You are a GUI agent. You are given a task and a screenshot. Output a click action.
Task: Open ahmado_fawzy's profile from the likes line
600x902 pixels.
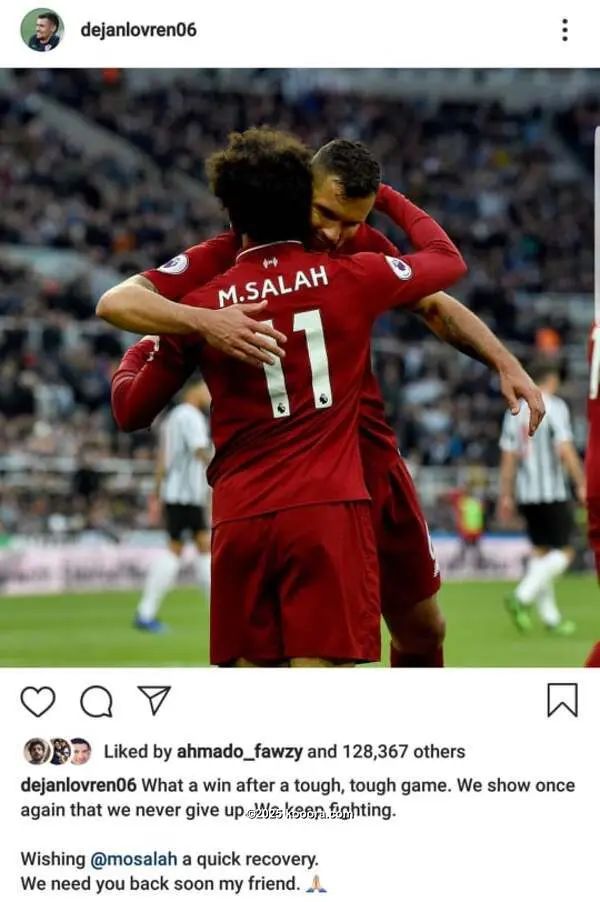pos(240,752)
